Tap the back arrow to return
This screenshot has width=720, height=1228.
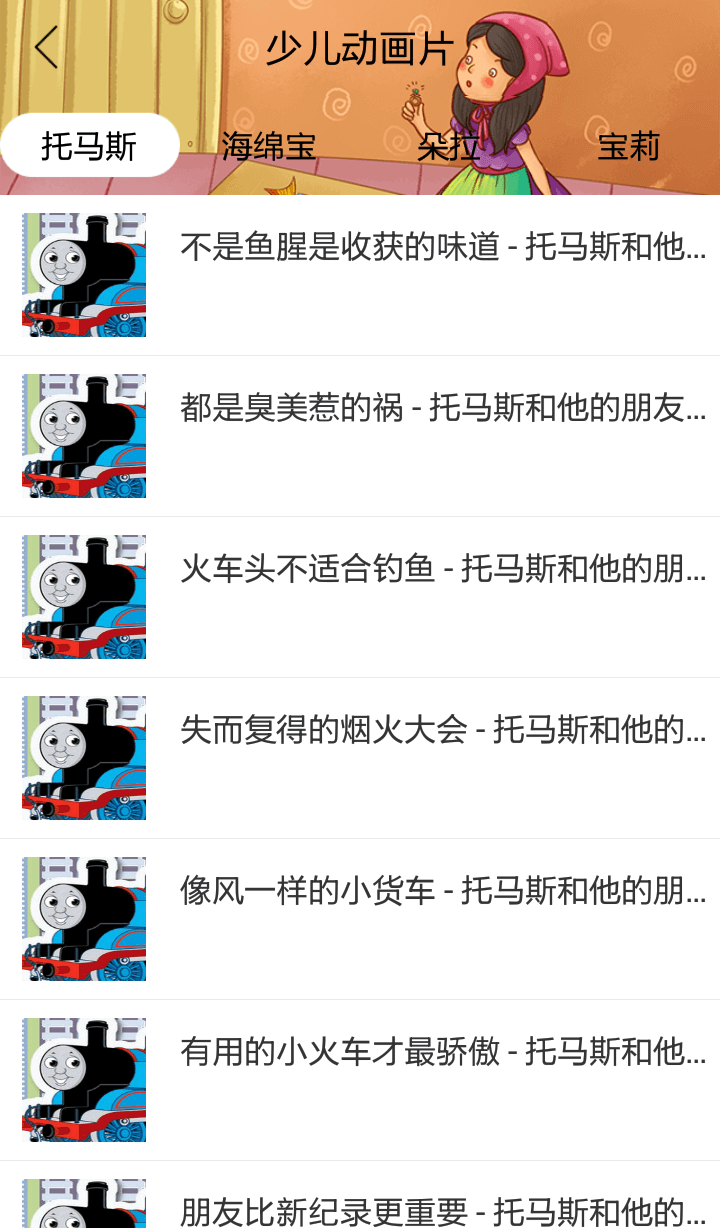pyautogui.click(x=44, y=46)
